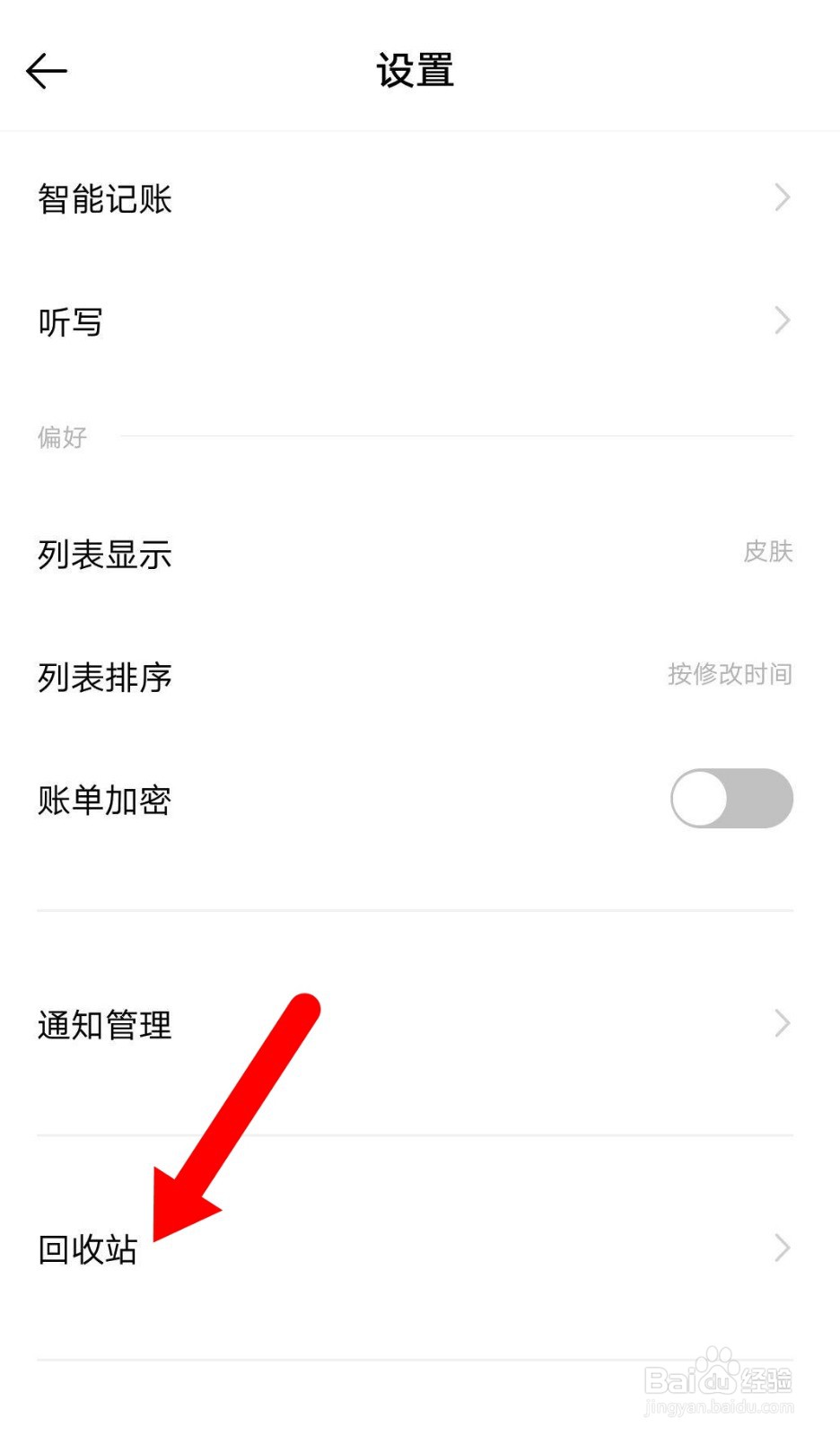Screen dimensions: 840x1436
Task: Open 通知管理 notification settings
Action: [413, 1023]
